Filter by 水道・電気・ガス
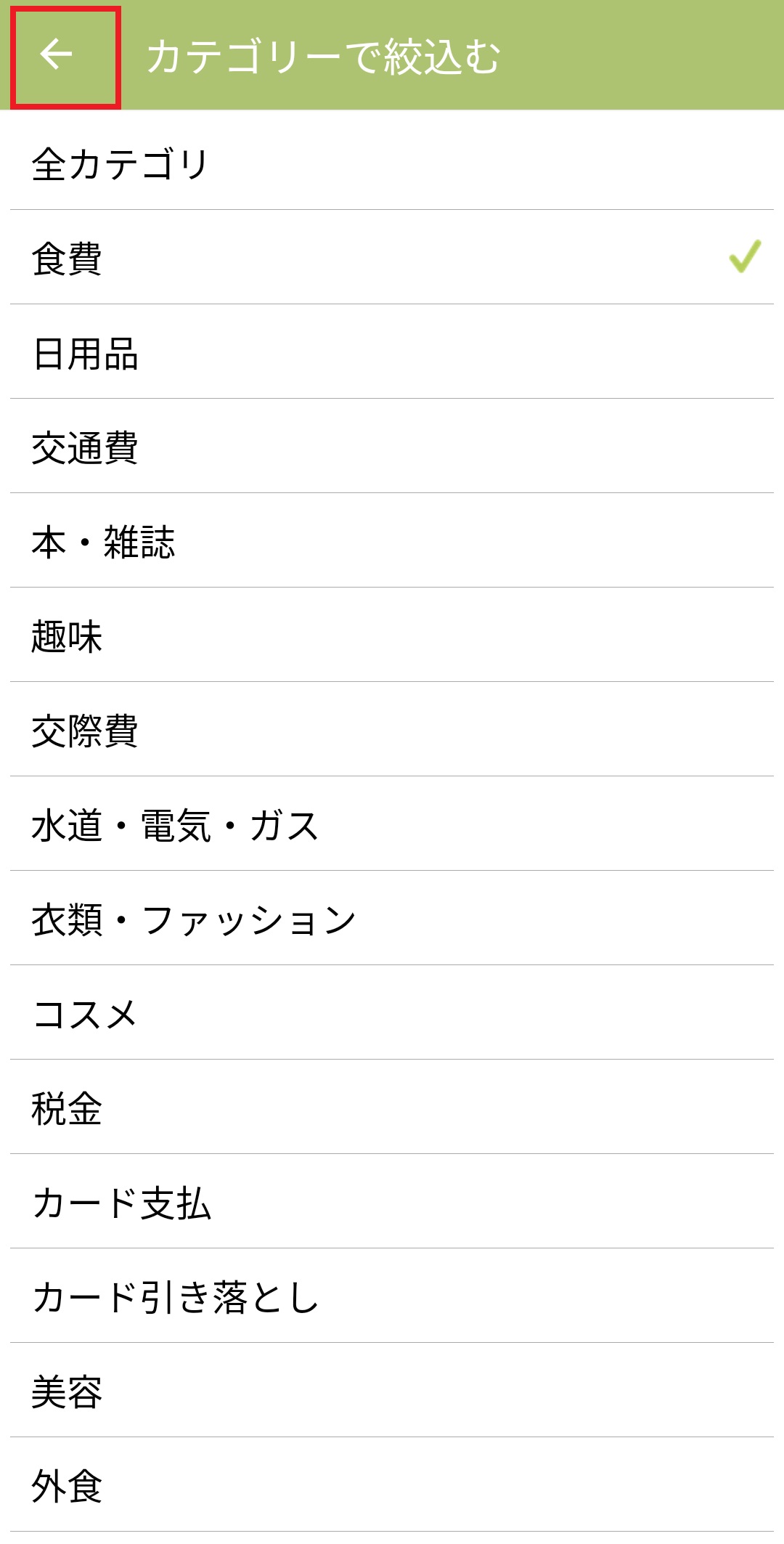 [174, 825]
